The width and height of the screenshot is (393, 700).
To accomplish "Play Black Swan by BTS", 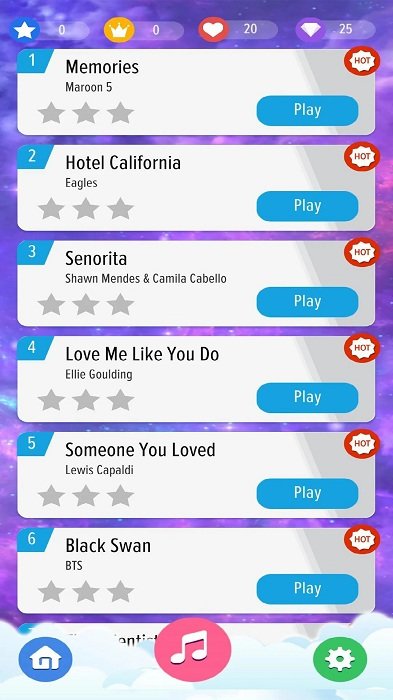I will pos(307,589).
